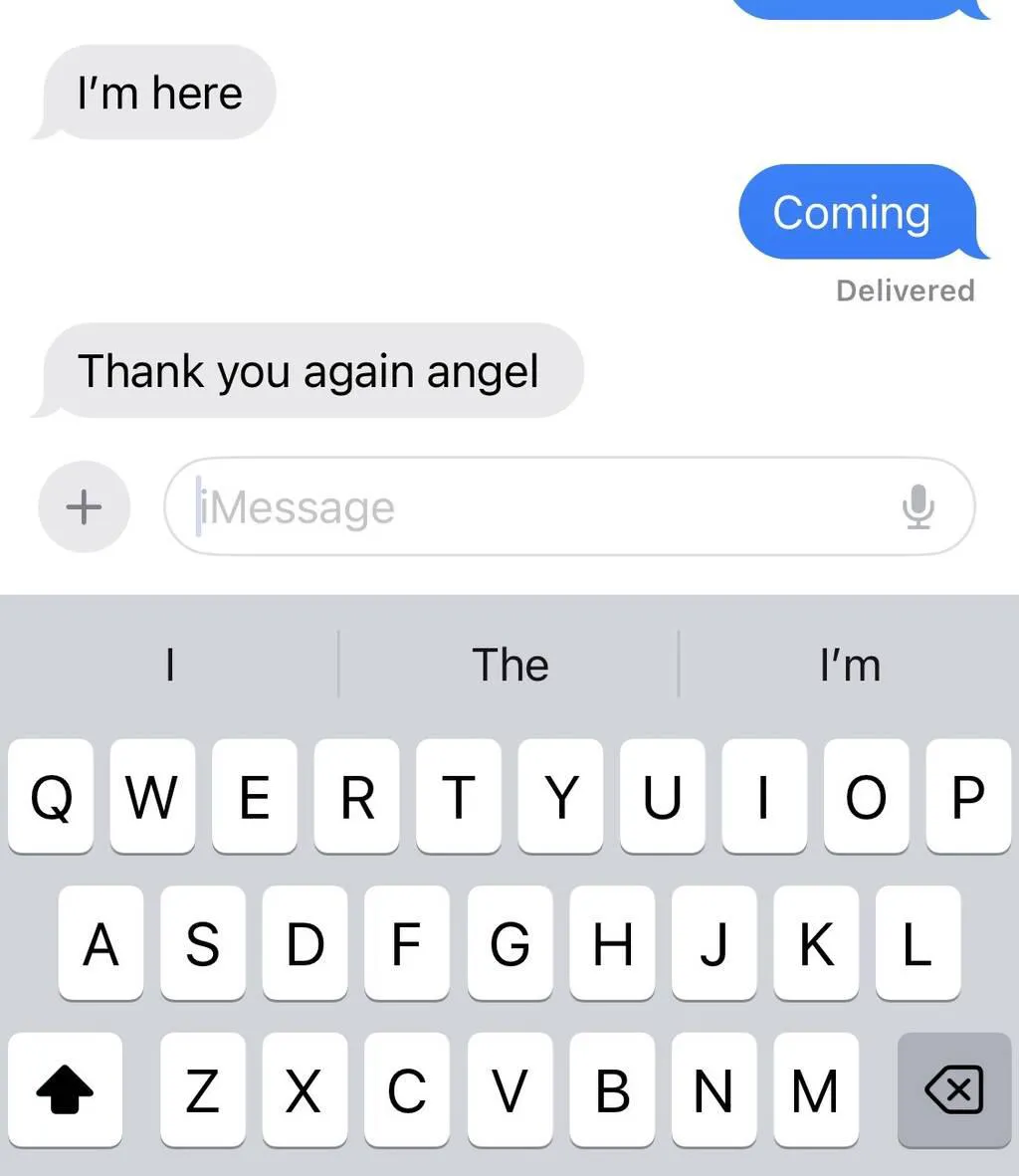Hit the backspace key

tap(953, 1089)
